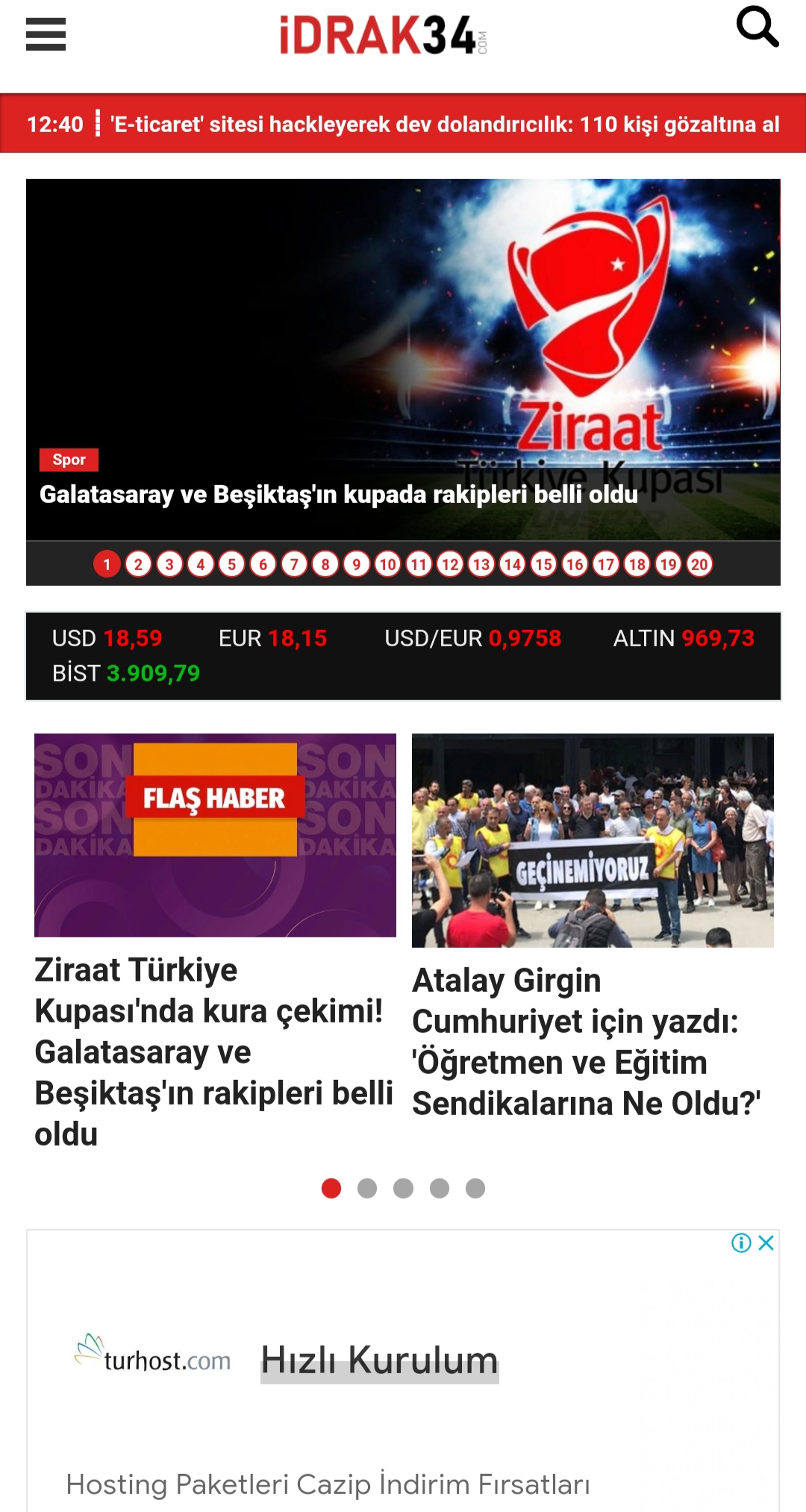Open the ad info icon

741,1243
